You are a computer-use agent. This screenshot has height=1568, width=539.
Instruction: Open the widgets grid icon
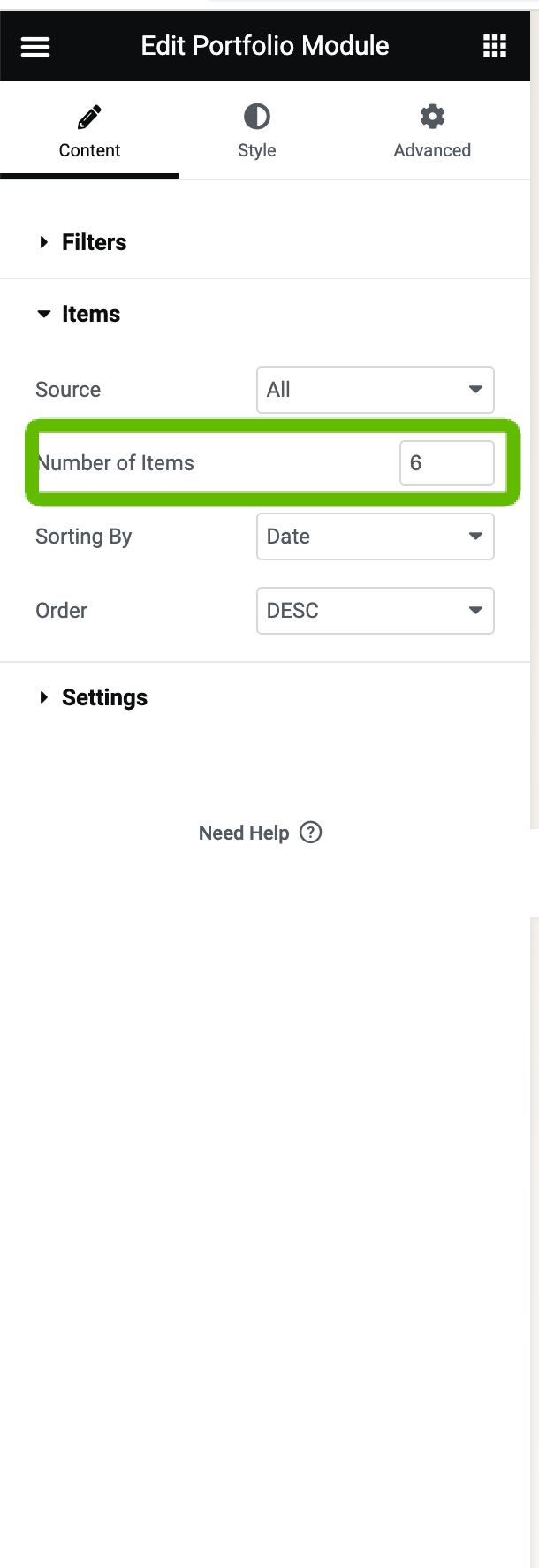pos(495,46)
